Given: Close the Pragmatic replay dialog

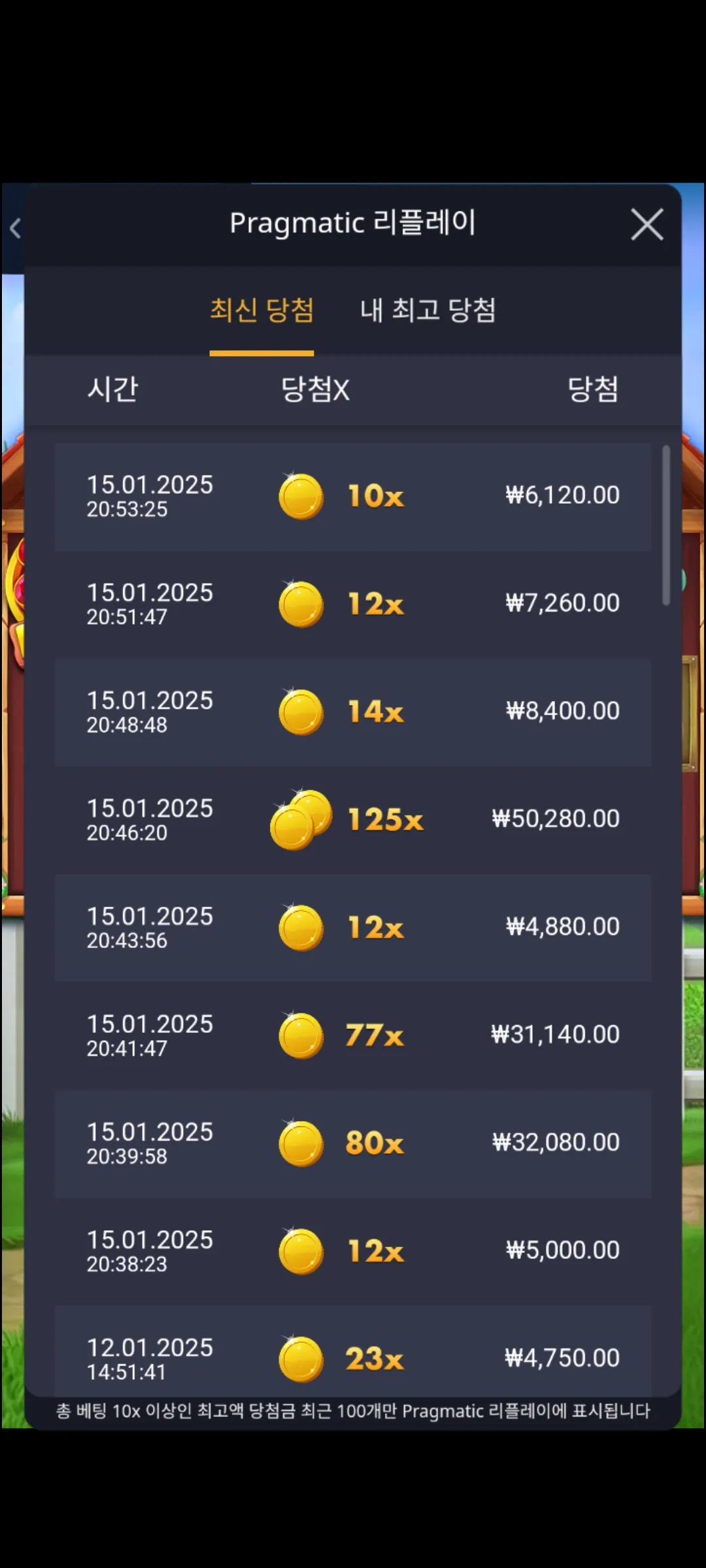Looking at the screenshot, I should [647, 225].
